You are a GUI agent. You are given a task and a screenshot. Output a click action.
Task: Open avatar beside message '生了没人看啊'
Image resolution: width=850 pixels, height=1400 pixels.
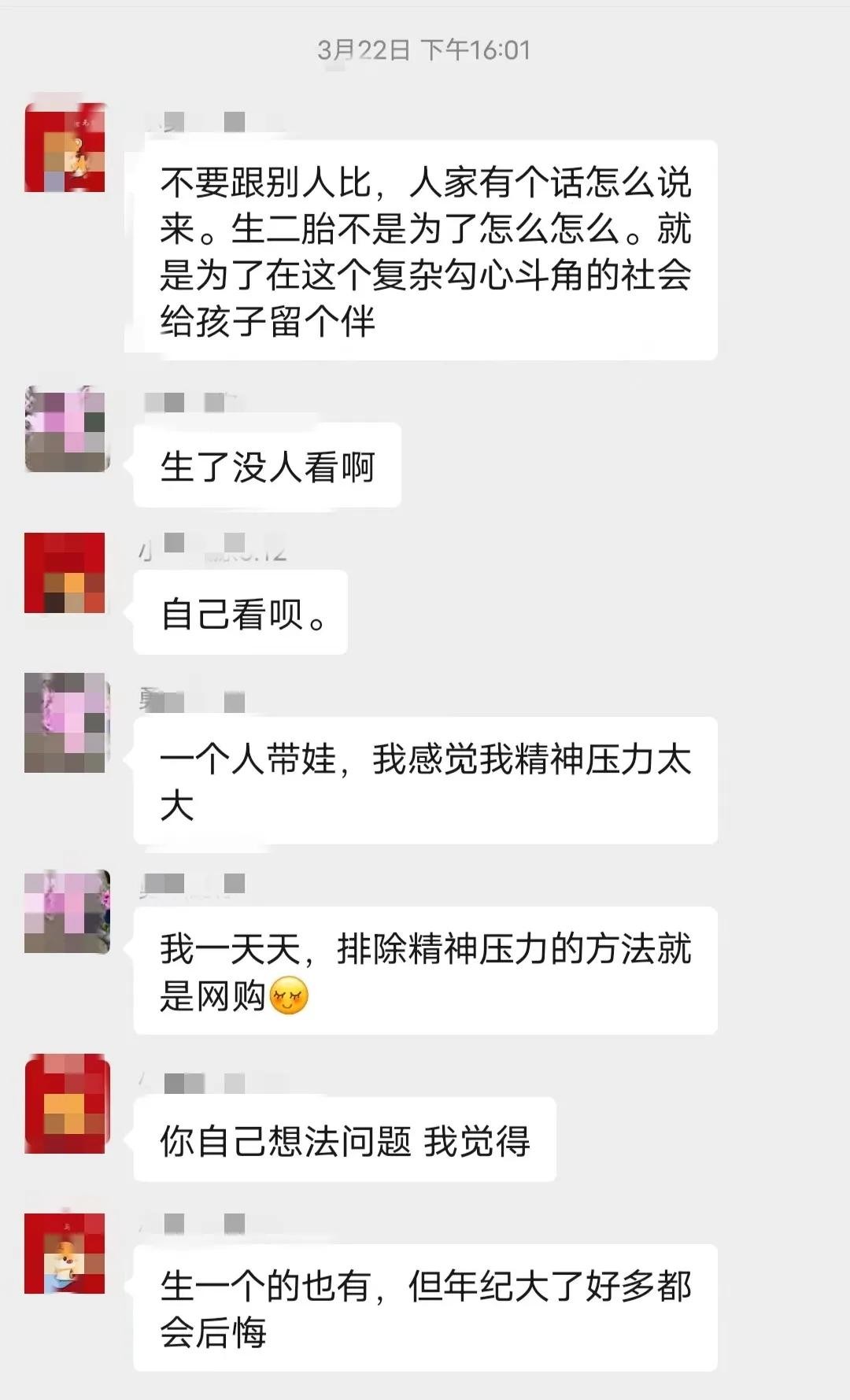coord(66,429)
